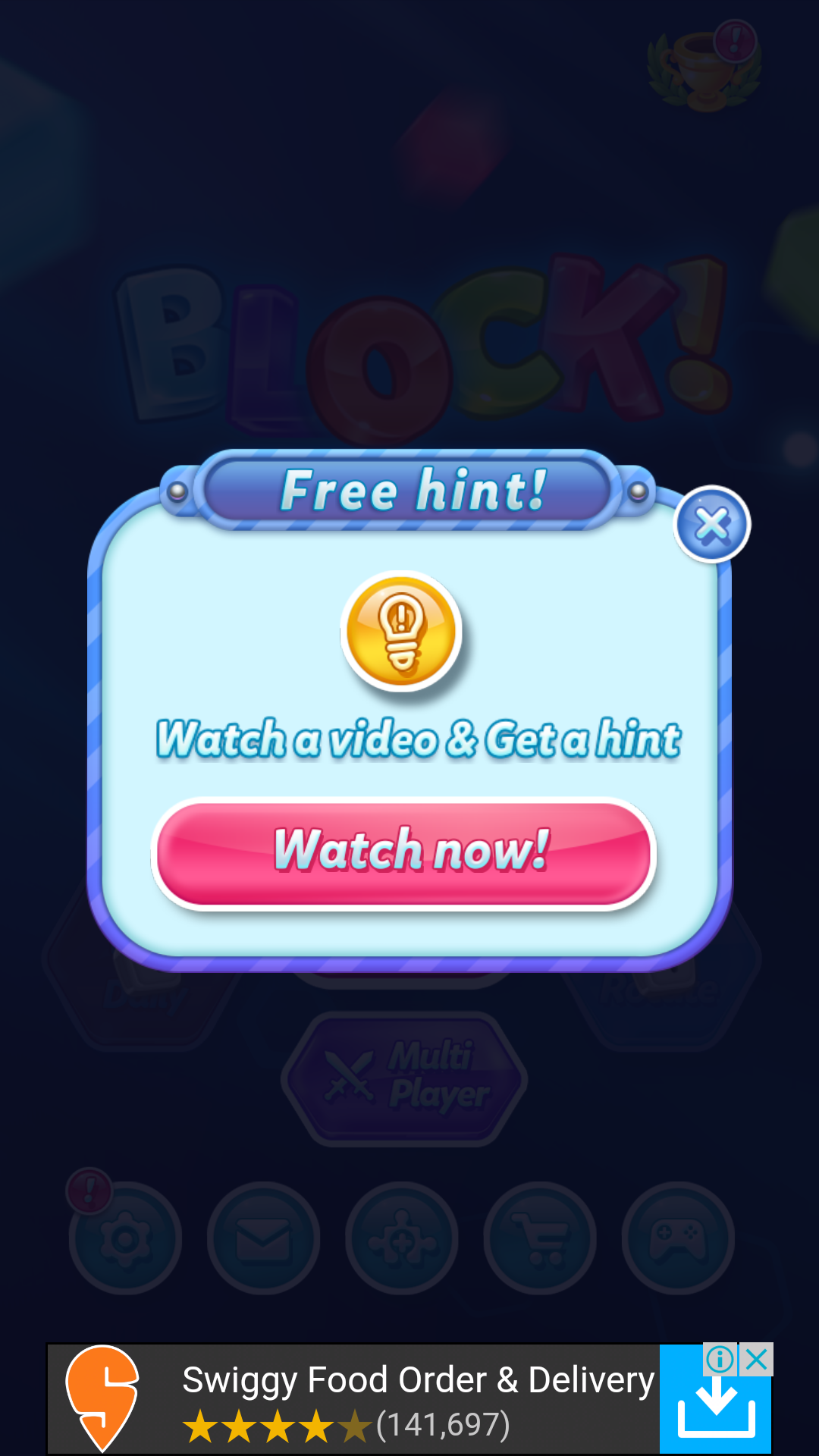Dismiss the Swiggy ad banner
The width and height of the screenshot is (819, 1456).
click(757, 1360)
